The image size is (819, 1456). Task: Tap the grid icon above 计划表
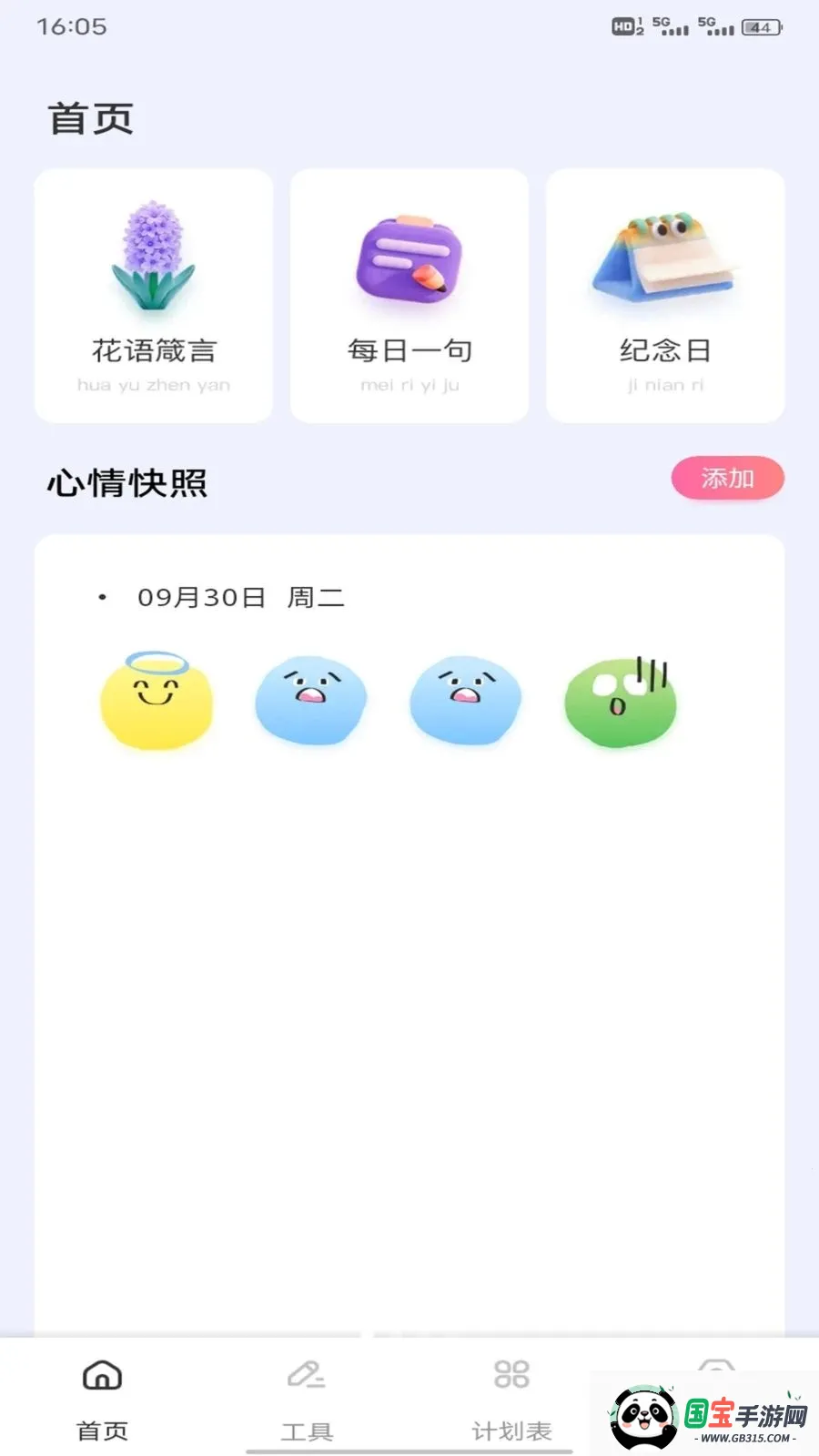tap(512, 1377)
